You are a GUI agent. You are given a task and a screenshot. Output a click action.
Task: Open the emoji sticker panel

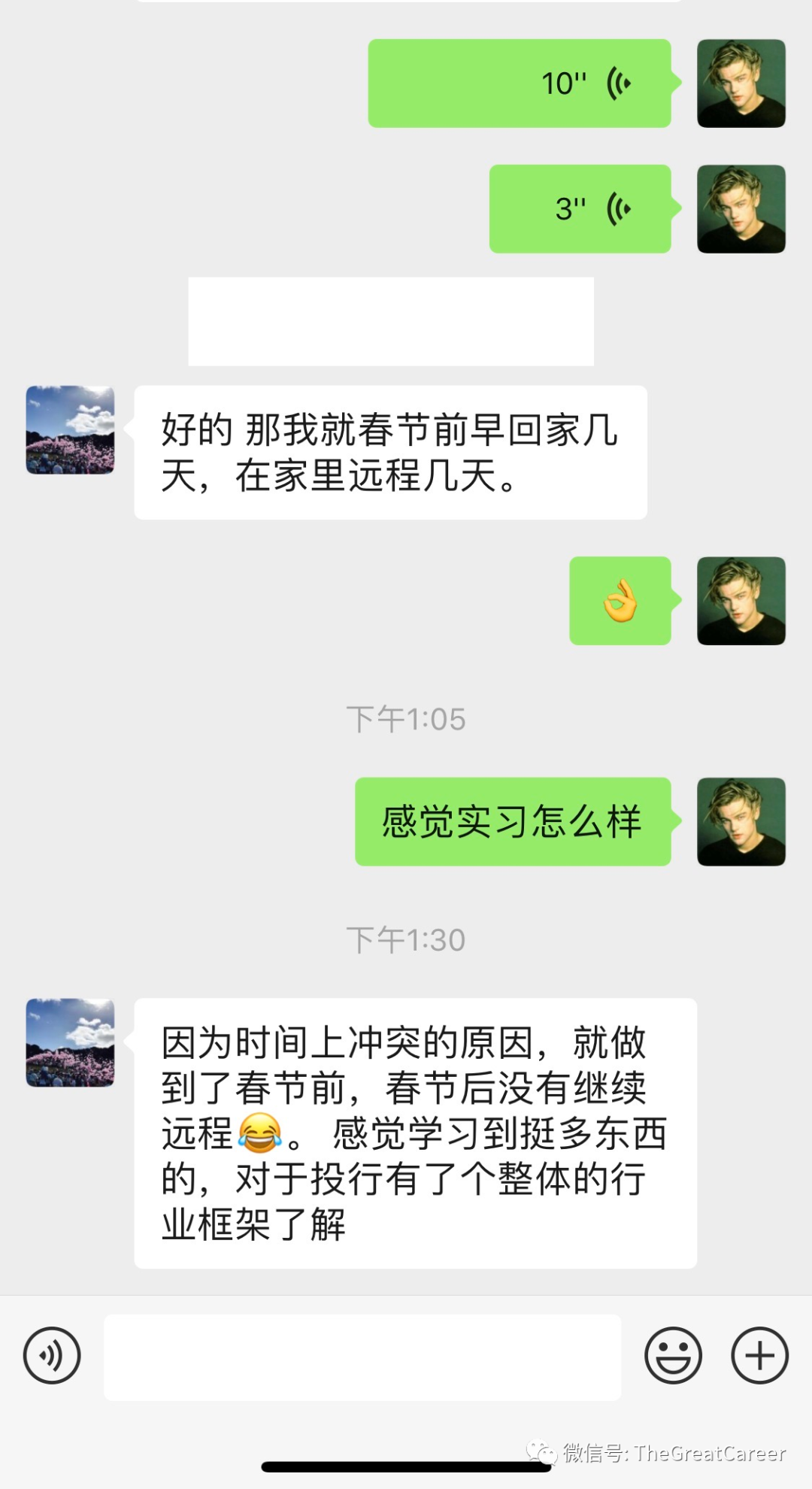point(673,1356)
